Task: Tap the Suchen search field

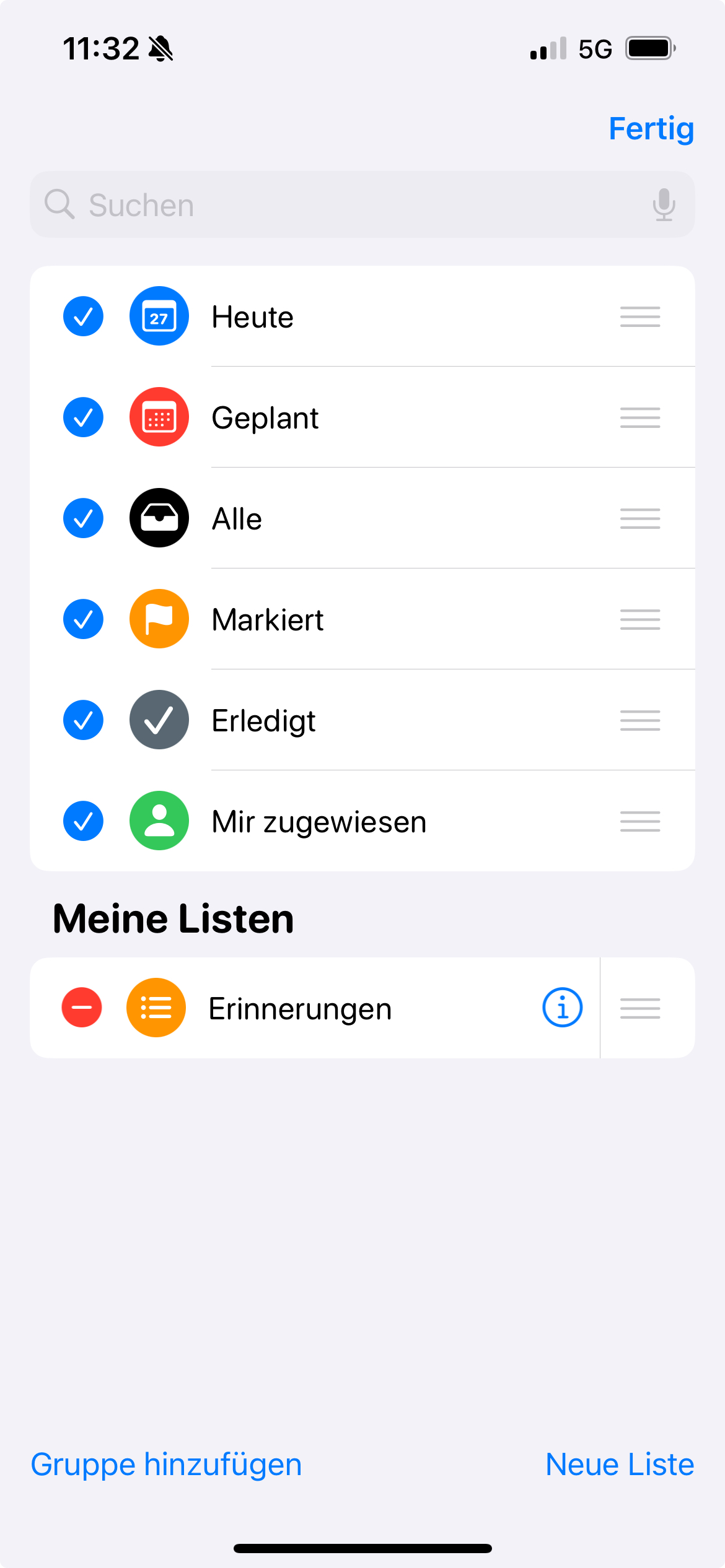Action: point(347,205)
